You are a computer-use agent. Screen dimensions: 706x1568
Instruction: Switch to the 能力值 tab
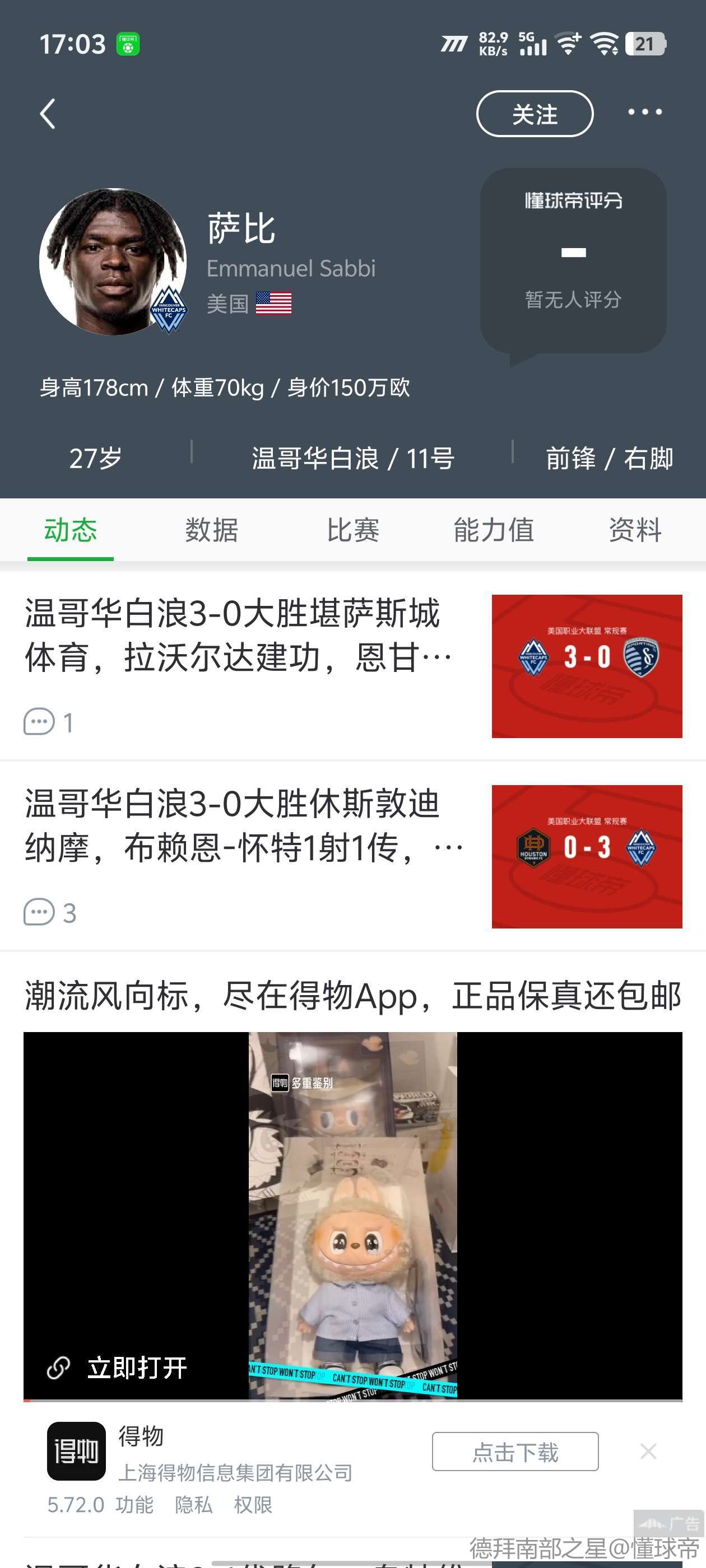click(x=494, y=530)
